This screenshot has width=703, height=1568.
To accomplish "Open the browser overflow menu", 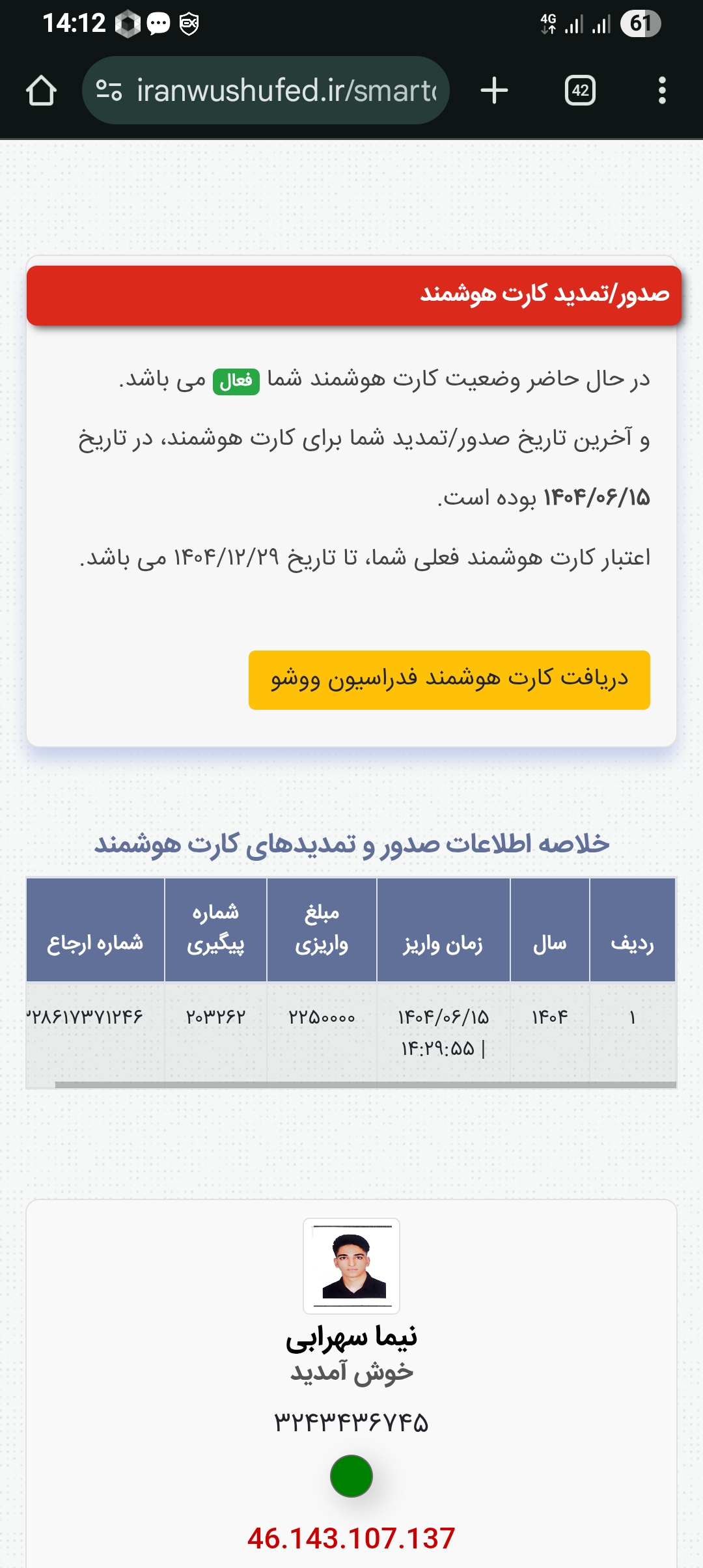I will [x=662, y=91].
